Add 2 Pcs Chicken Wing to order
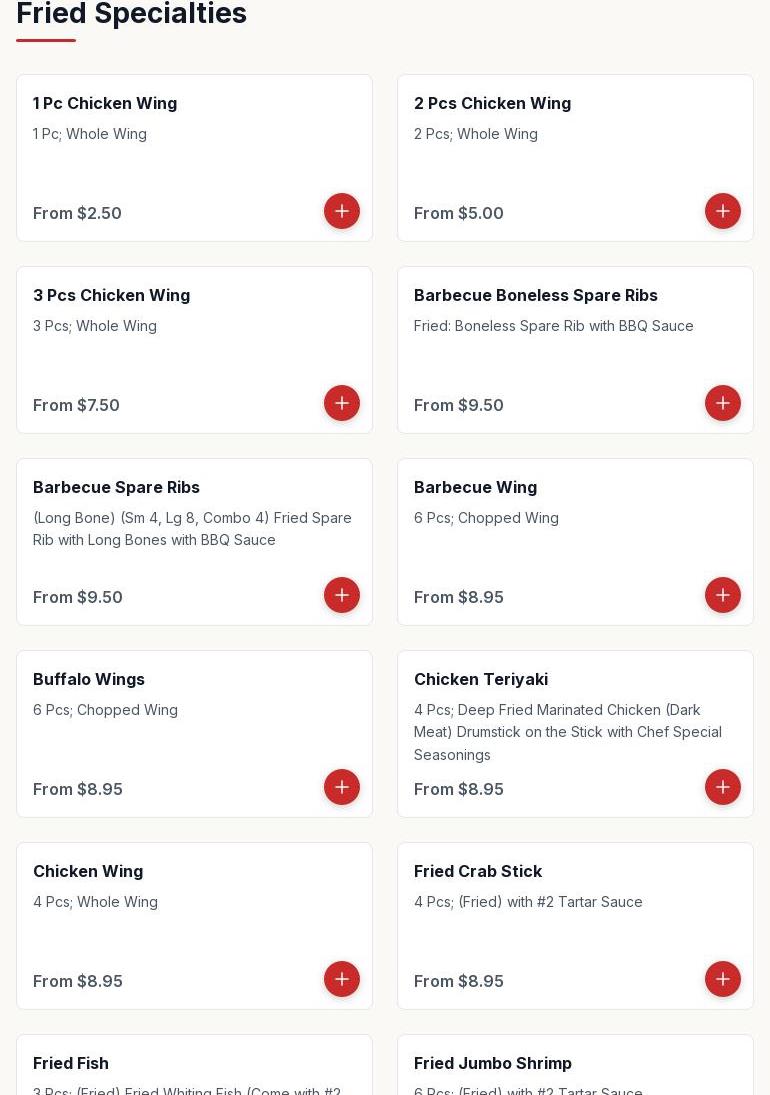 (x=723, y=211)
